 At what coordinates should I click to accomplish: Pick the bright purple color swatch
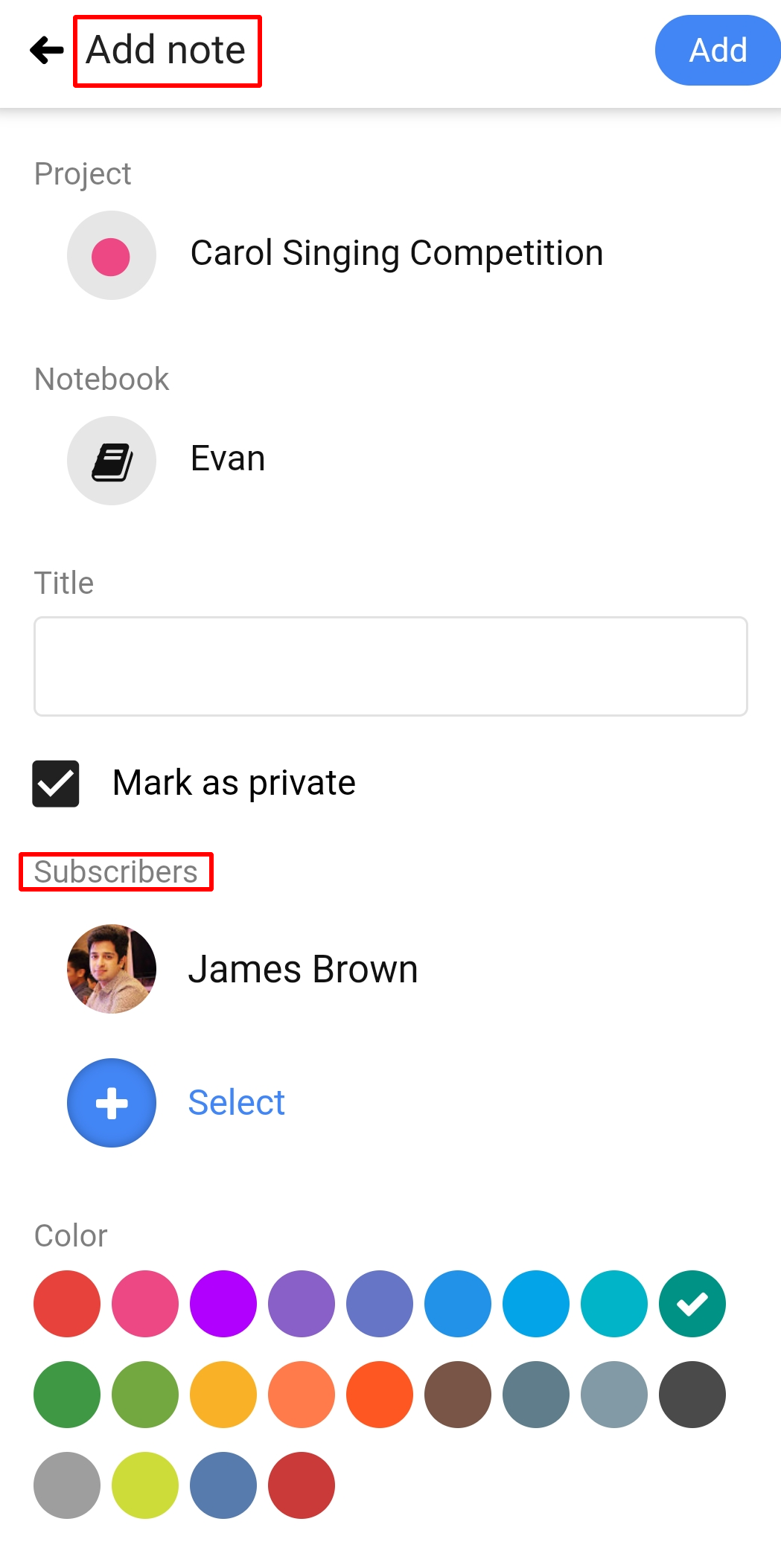pos(223,1304)
